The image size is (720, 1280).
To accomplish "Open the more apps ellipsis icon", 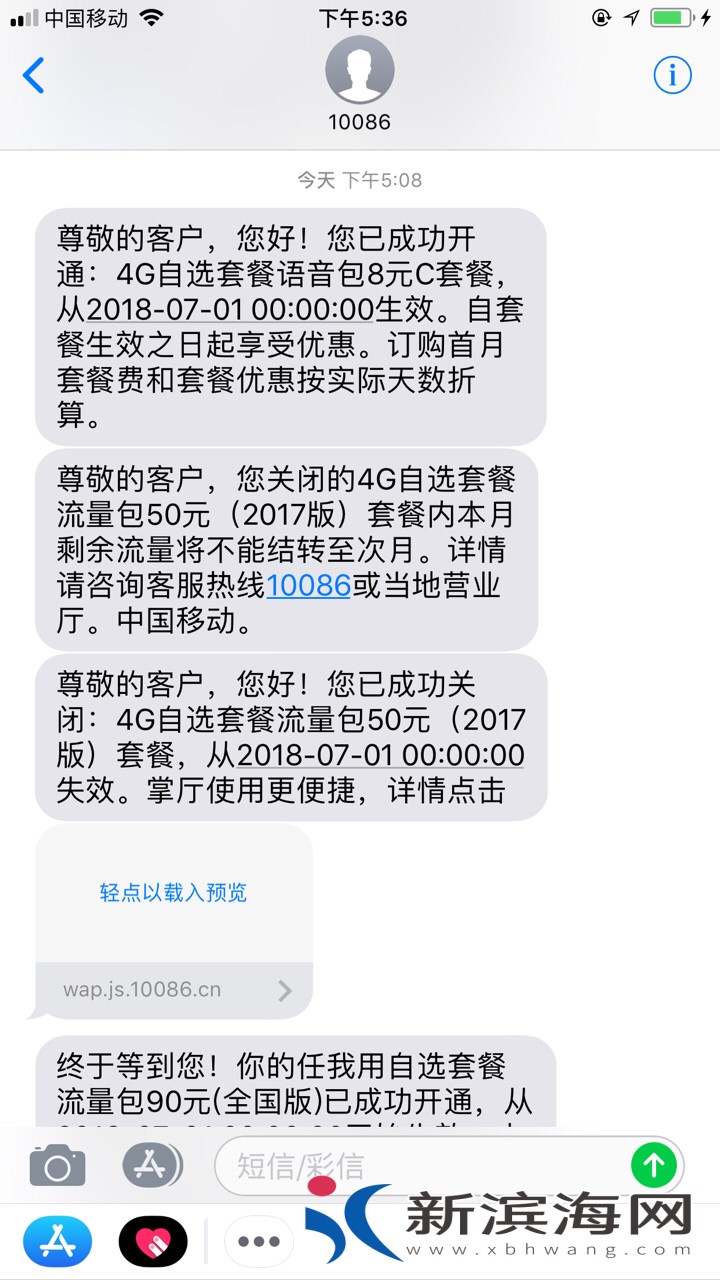I will (258, 1240).
